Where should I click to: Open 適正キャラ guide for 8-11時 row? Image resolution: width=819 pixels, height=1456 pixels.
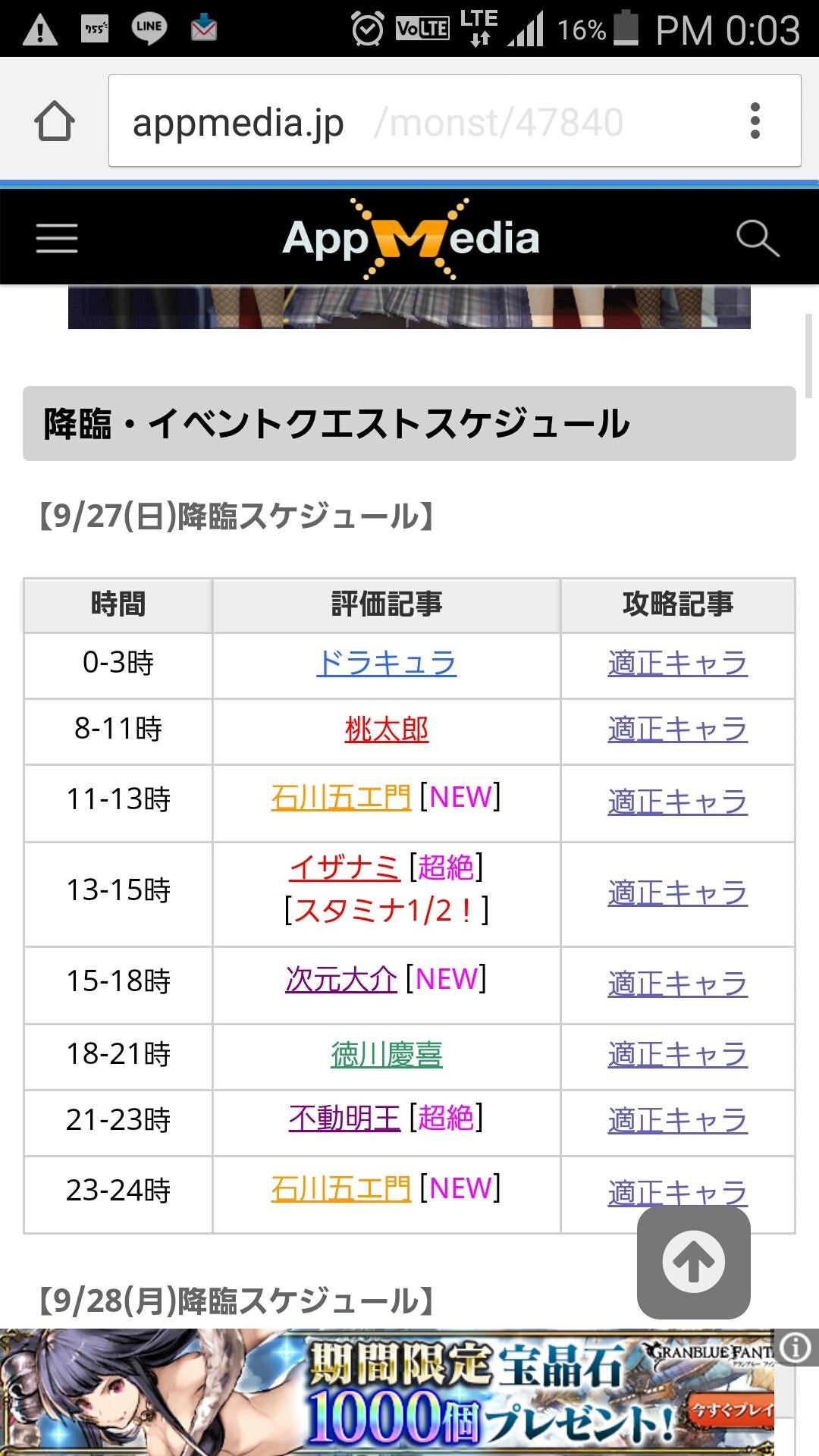coord(677,730)
